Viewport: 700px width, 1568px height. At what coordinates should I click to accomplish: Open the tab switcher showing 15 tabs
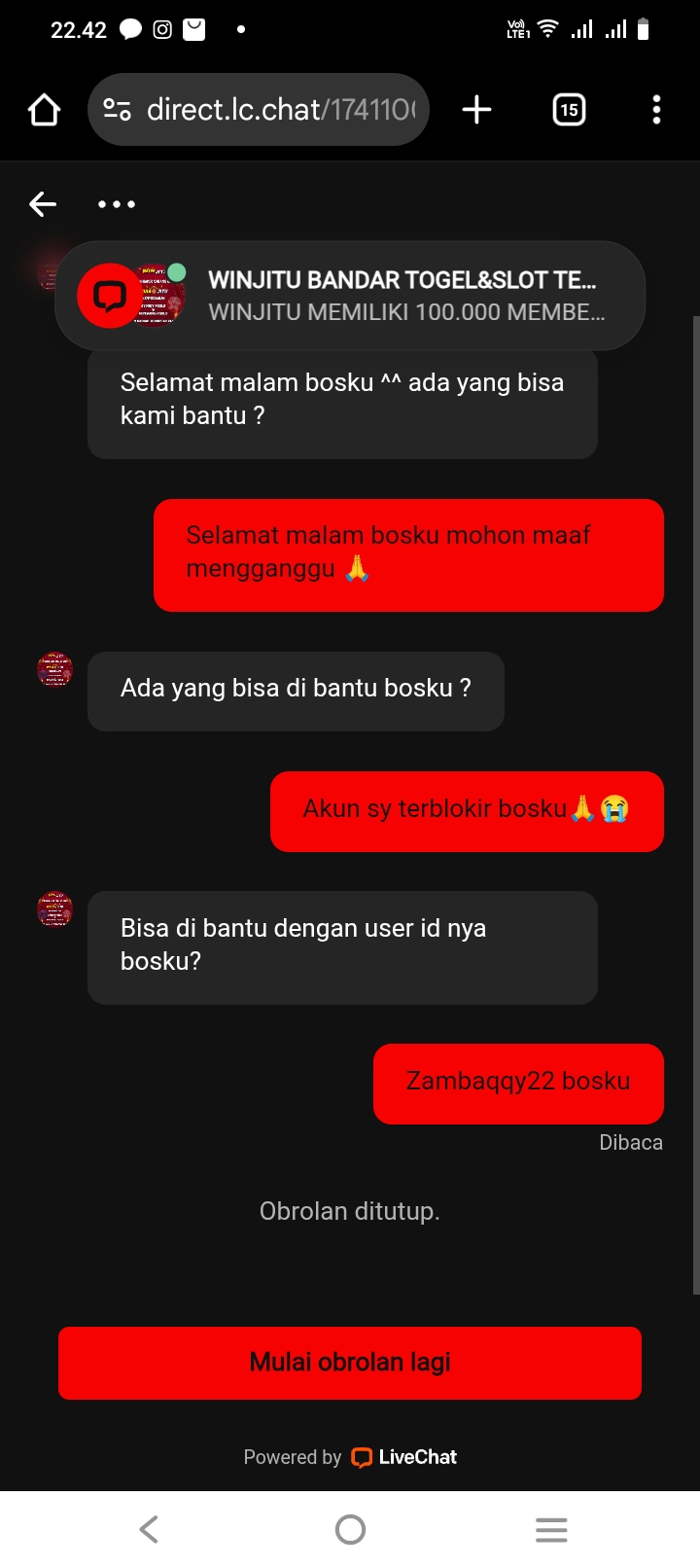(x=569, y=110)
